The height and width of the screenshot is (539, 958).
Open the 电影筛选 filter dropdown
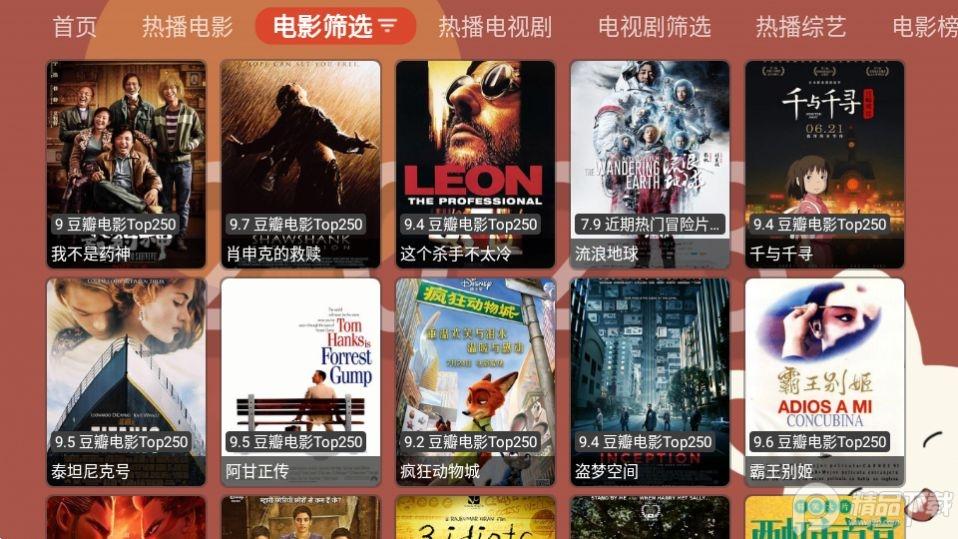point(335,26)
